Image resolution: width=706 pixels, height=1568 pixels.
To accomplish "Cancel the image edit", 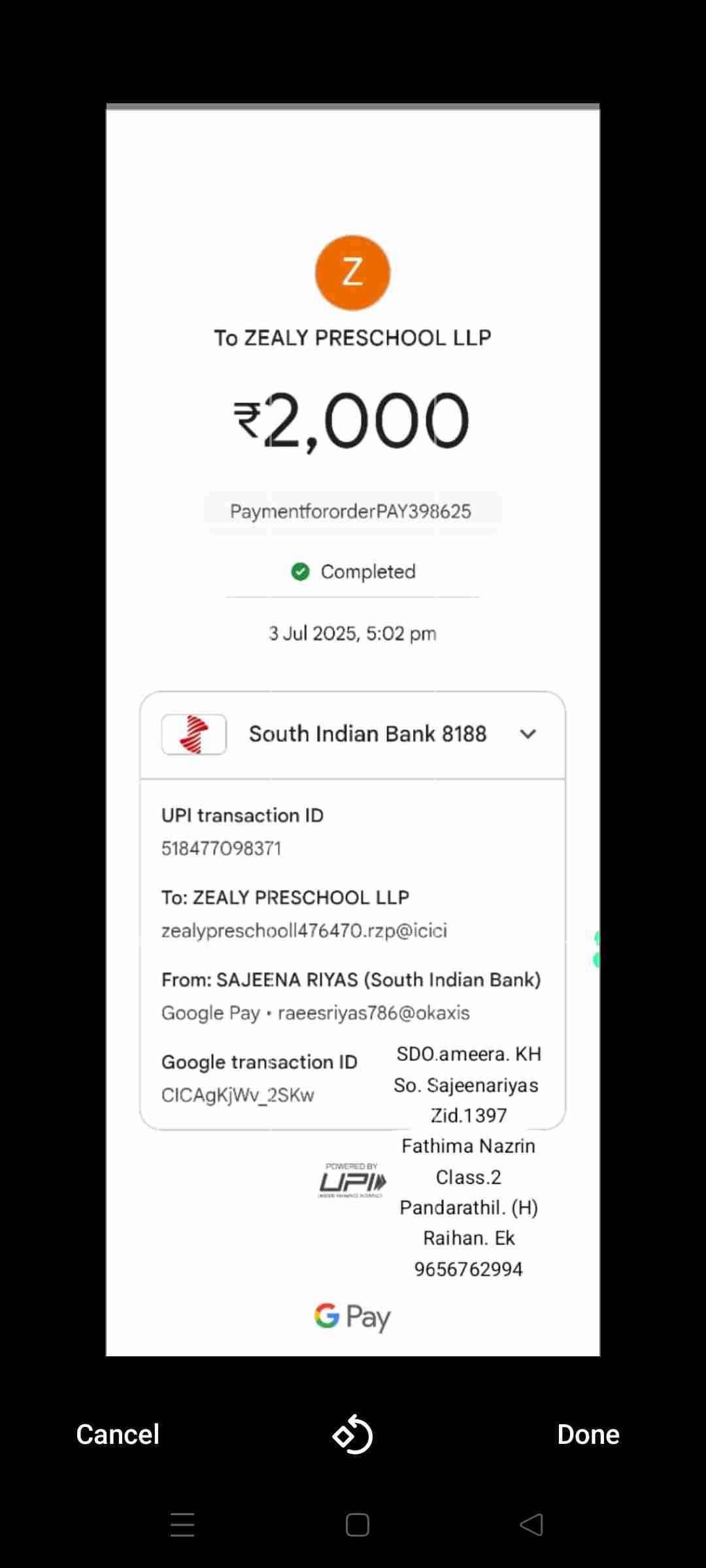I will pyautogui.click(x=118, y=1434).
